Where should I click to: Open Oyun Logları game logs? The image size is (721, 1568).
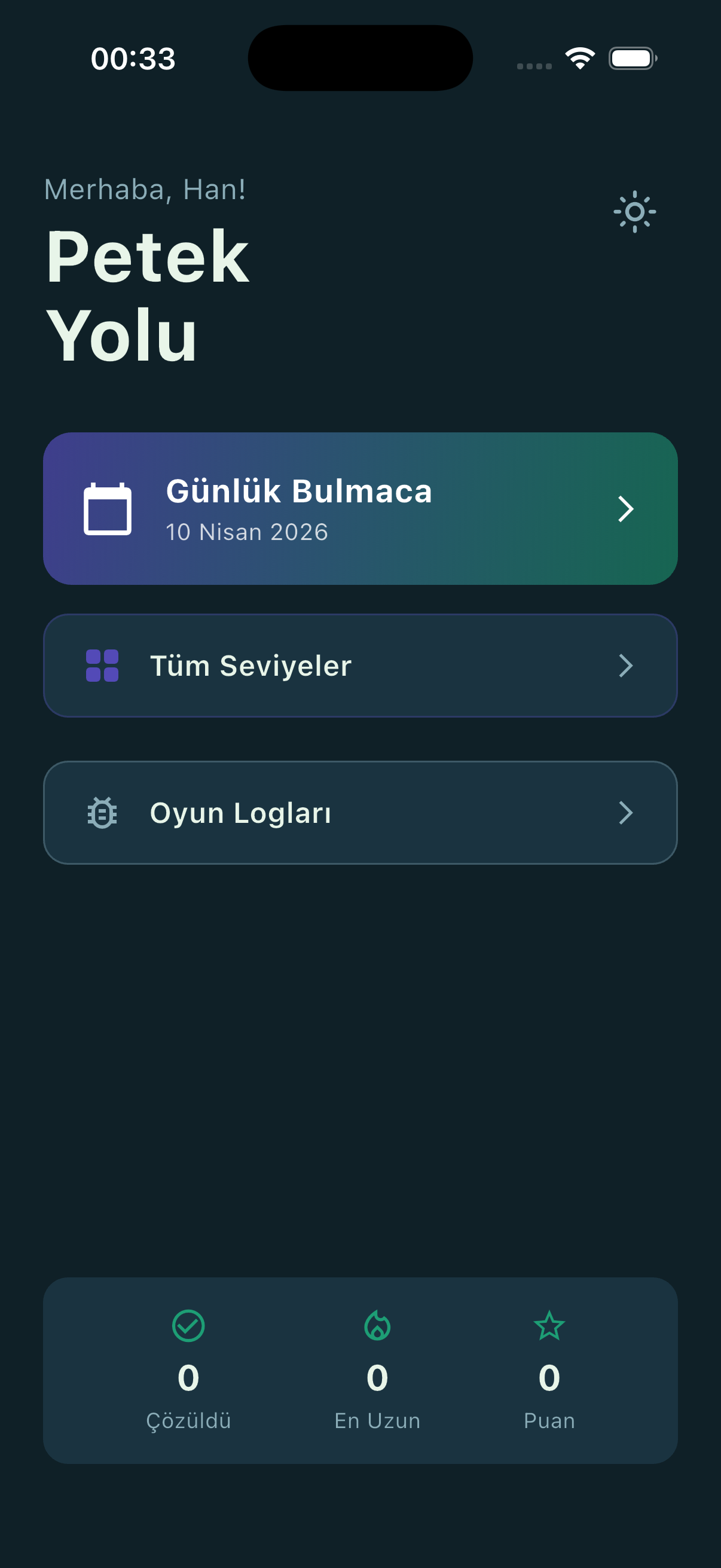tap(360, 813)
